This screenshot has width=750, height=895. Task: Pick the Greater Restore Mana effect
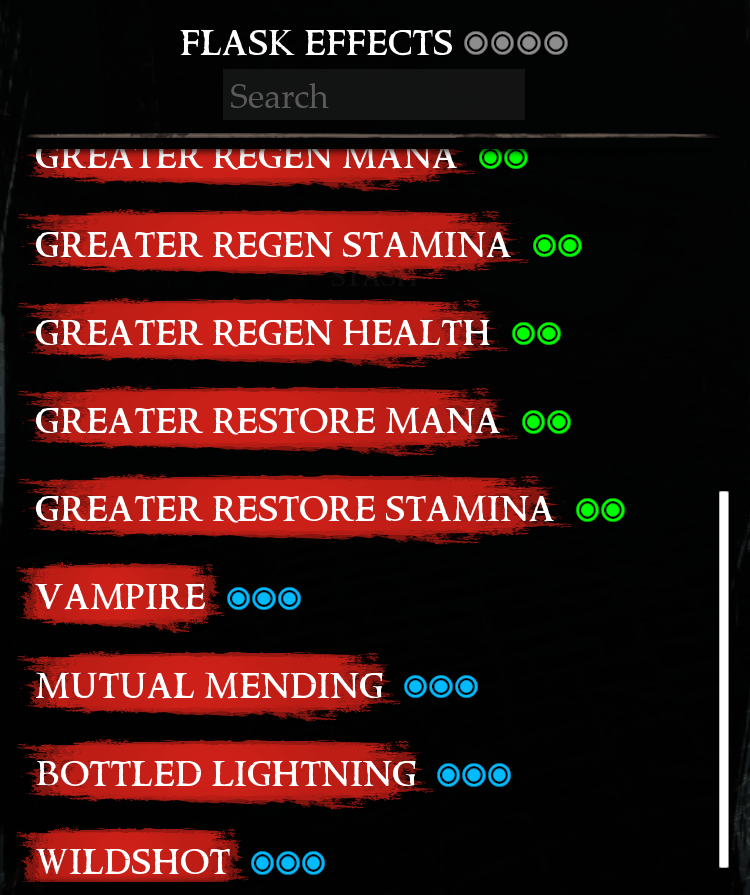(x=266, y=421)
